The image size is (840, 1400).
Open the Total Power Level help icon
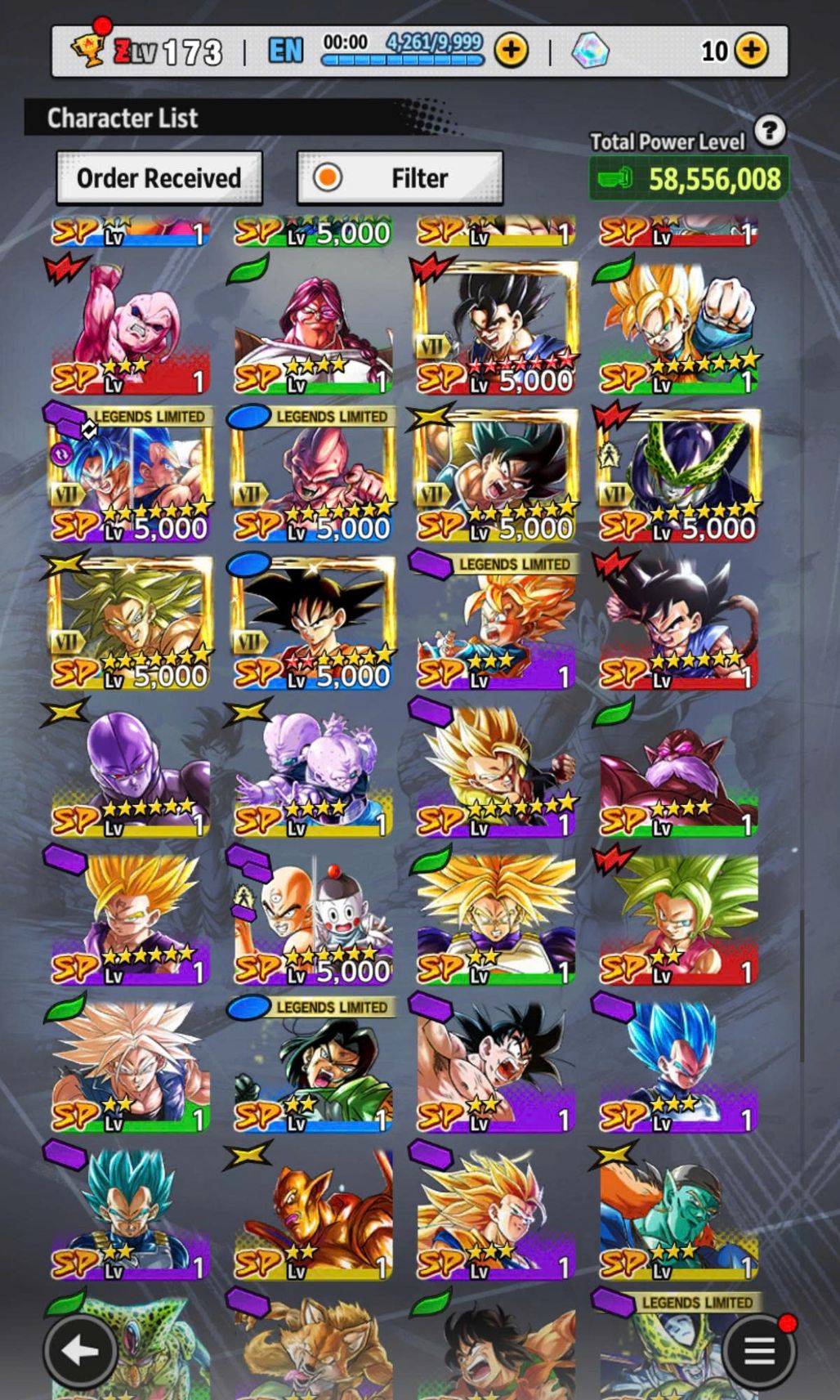pyautogui.click(x=769, y=132)
